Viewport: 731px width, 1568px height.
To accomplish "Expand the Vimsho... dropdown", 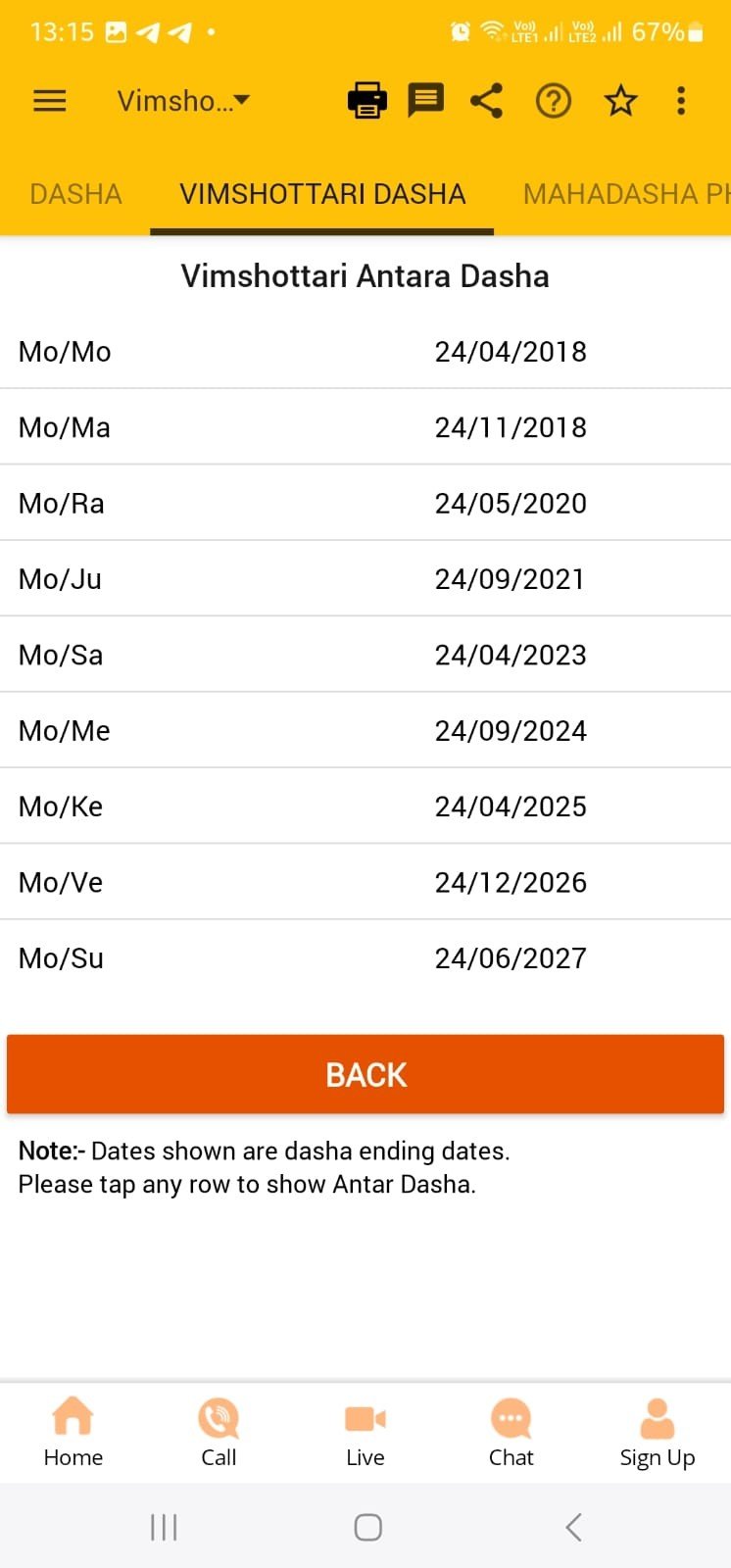I will (x=184, y=101).
